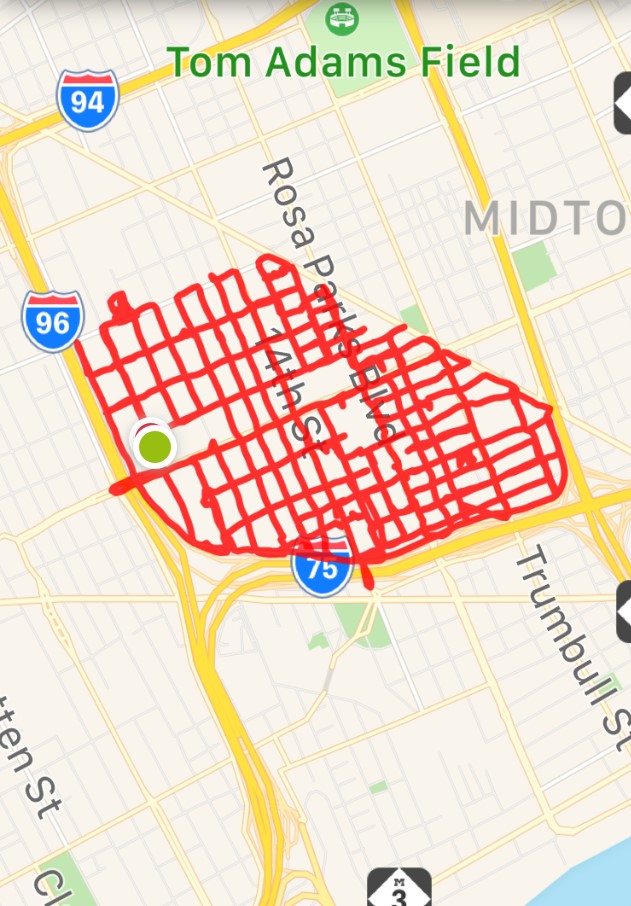Tap the dark arrow button next to Trumbull St
This screenshot has height=906, width=631.
[623, 610]
